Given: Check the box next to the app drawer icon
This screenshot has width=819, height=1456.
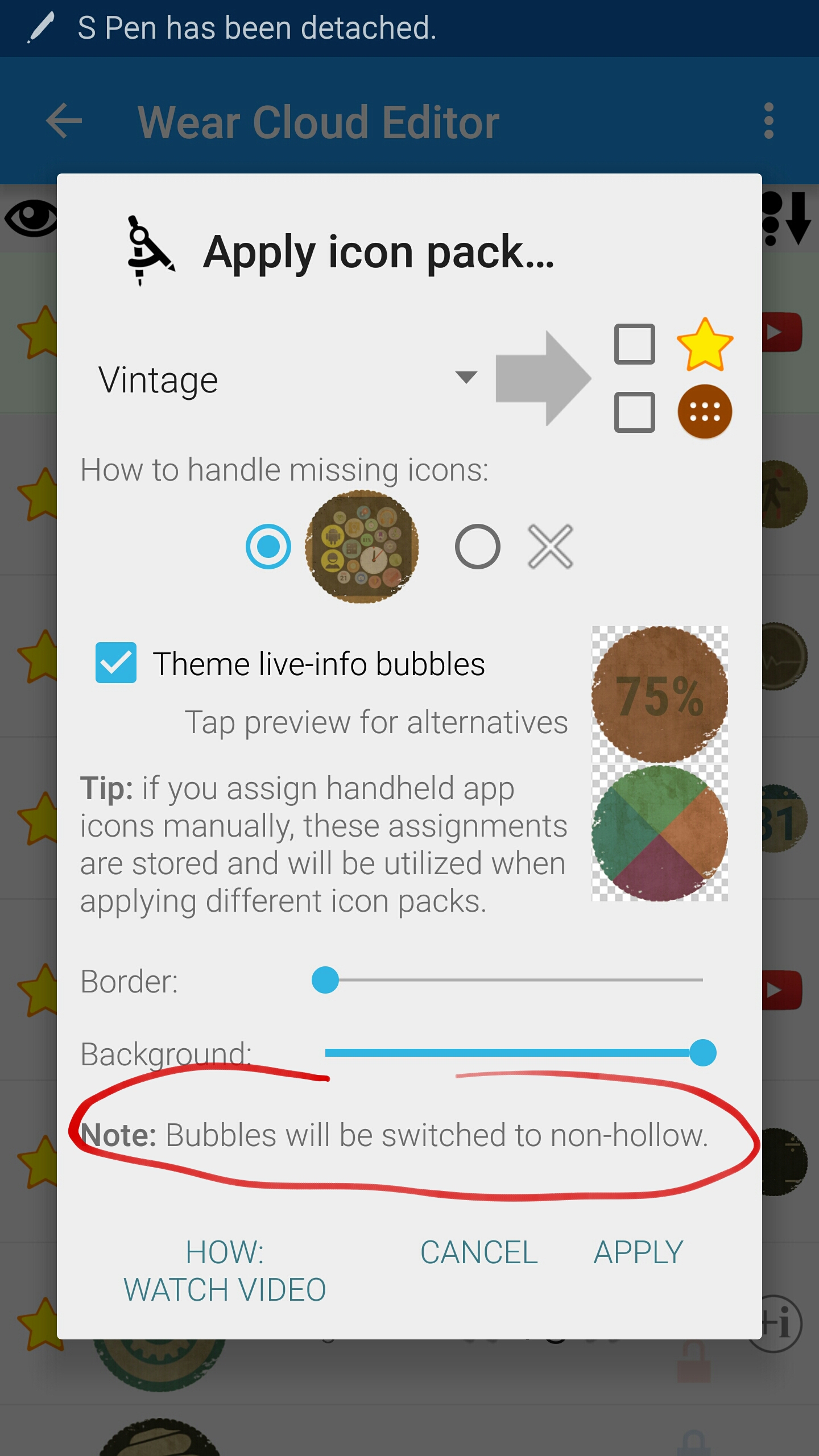Looking at the screenshot, I should pyautogui.click(x=634, y=412).
